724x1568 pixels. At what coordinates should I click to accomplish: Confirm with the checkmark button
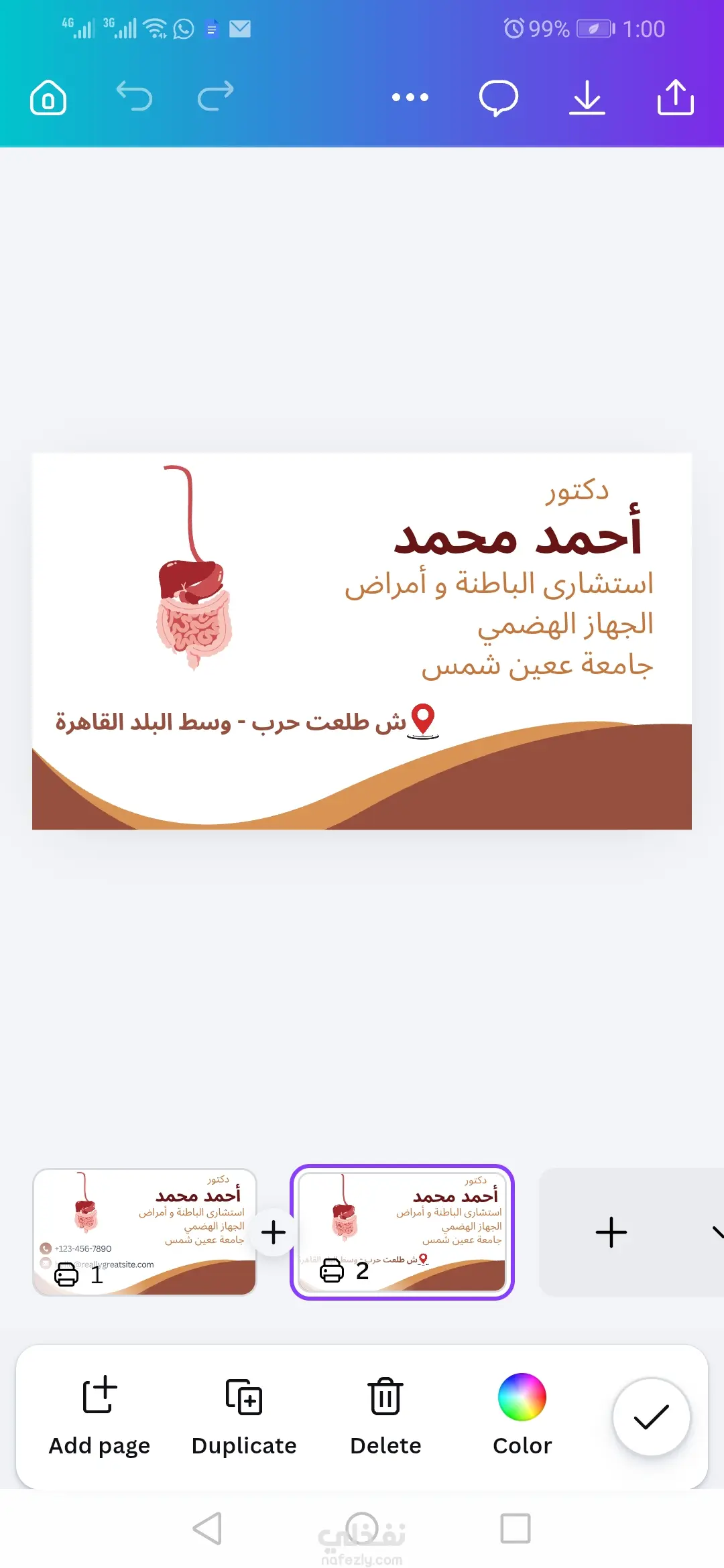(x=651, y=1417)
